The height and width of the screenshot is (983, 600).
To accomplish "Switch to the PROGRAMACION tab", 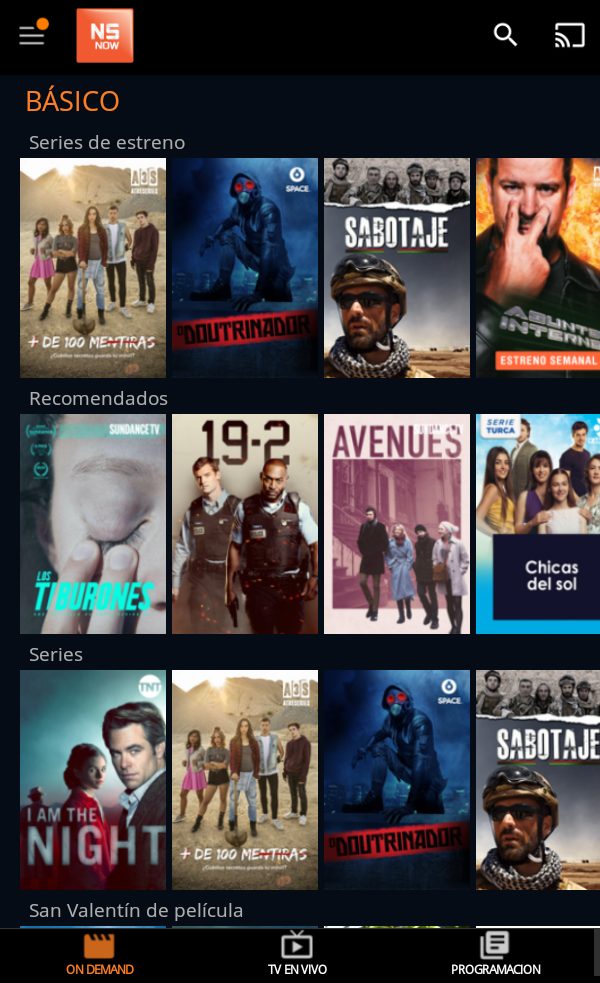I will 495,954.
